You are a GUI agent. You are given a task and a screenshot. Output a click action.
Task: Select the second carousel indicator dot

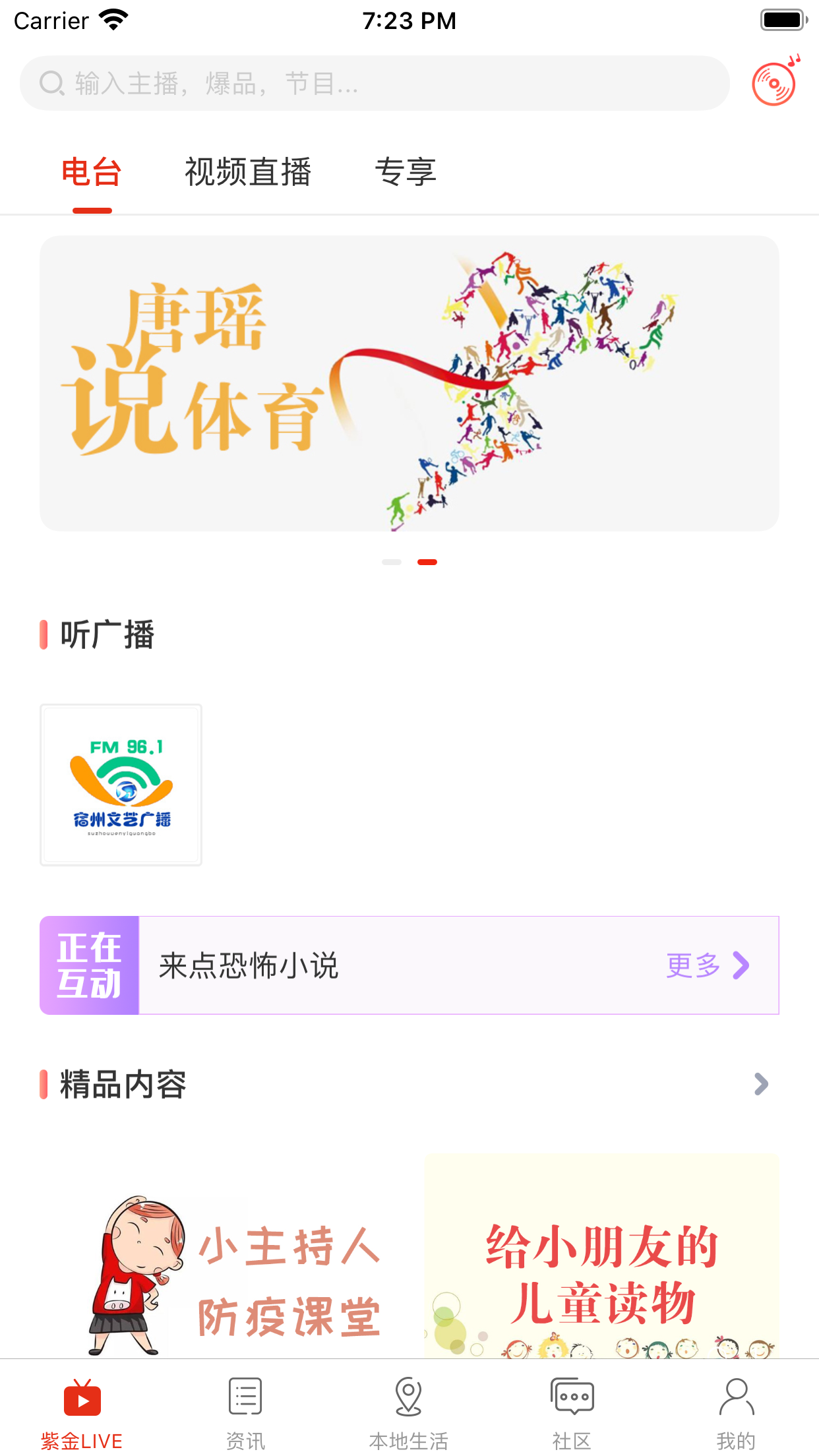click(427, 561)
